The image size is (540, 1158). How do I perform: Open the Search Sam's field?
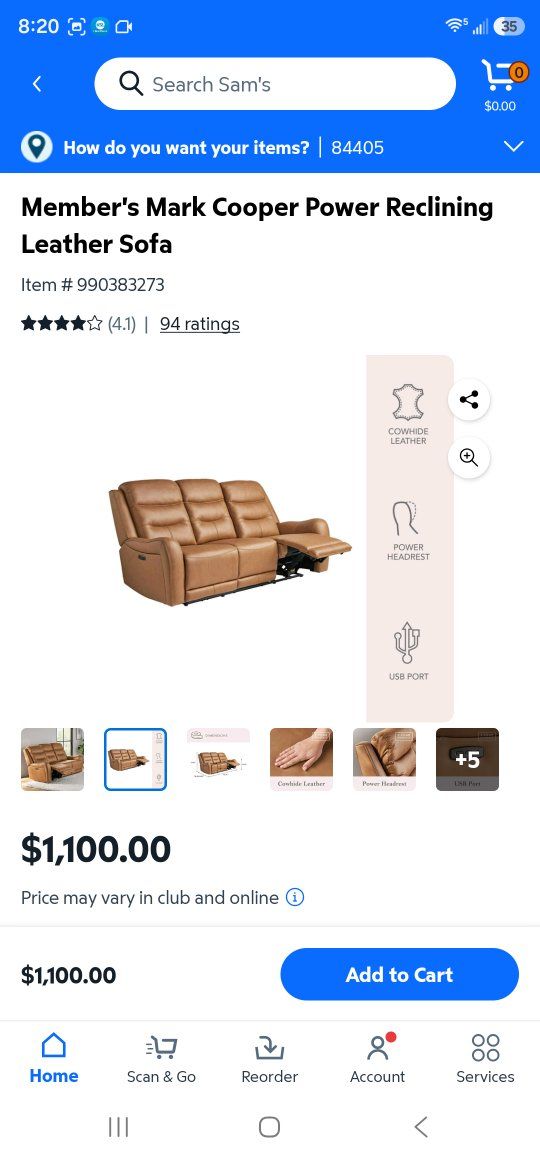275,84
